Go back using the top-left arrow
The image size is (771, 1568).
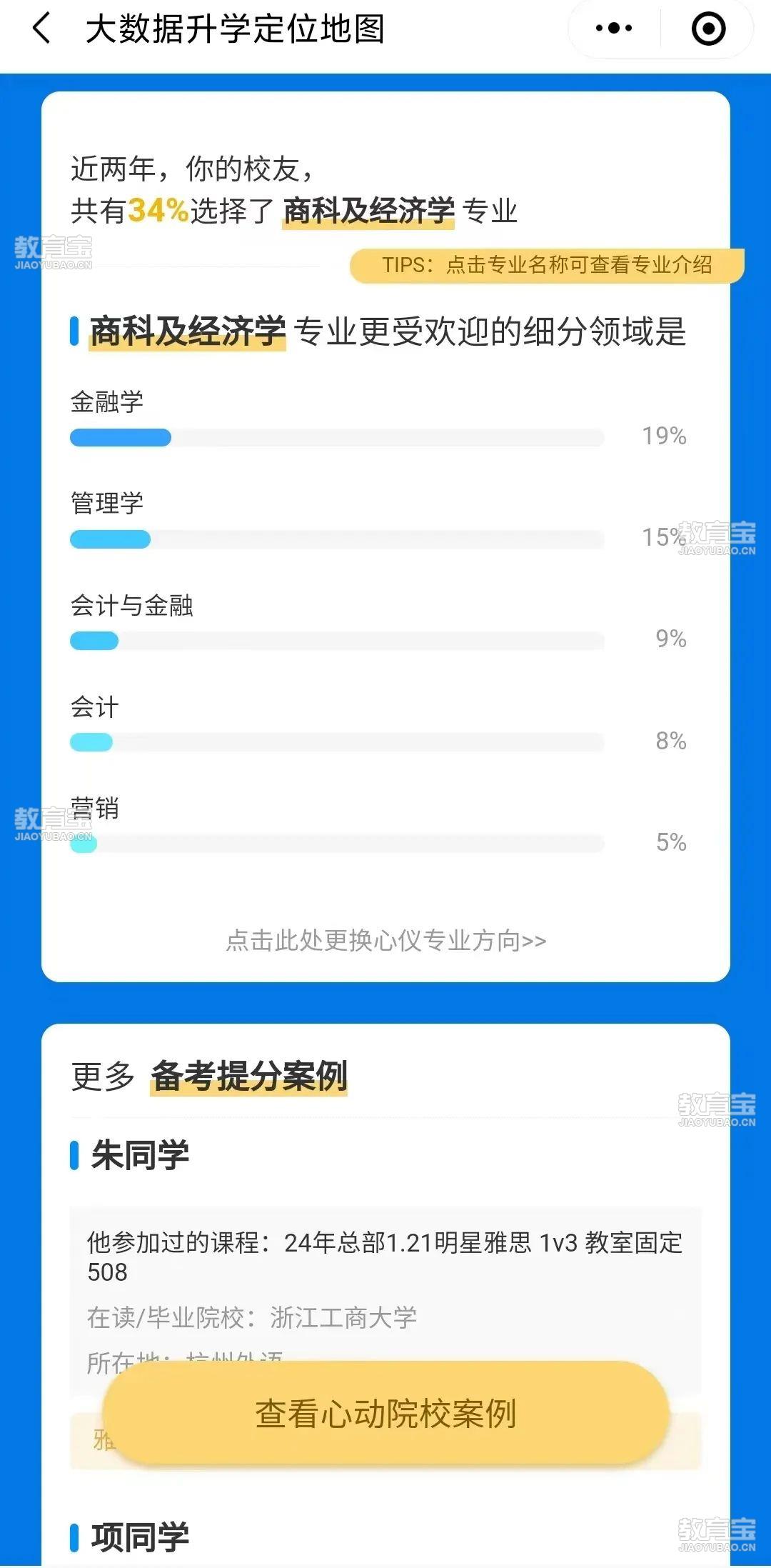coord(41,29)
